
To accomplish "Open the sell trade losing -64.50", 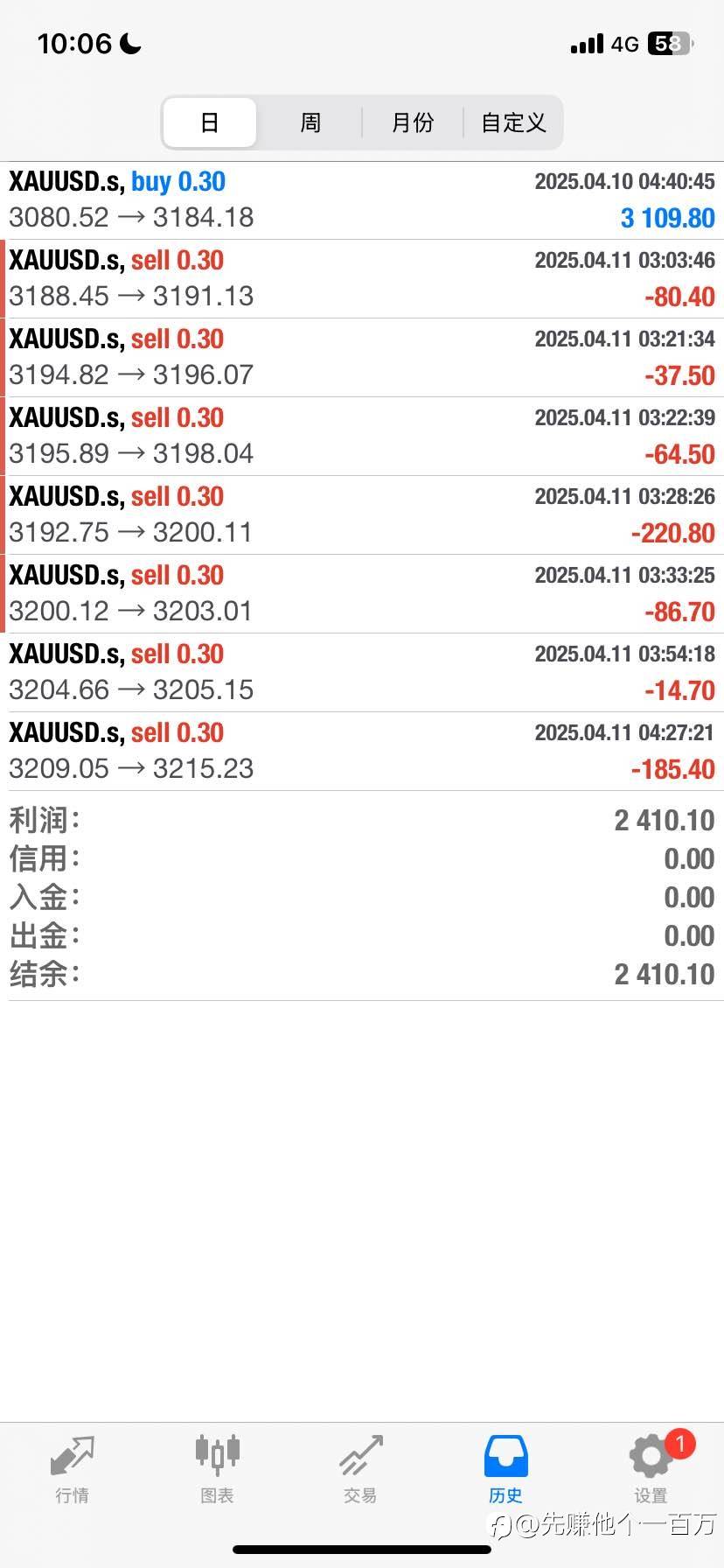I will pyautogui.click(x=362, y=437).
